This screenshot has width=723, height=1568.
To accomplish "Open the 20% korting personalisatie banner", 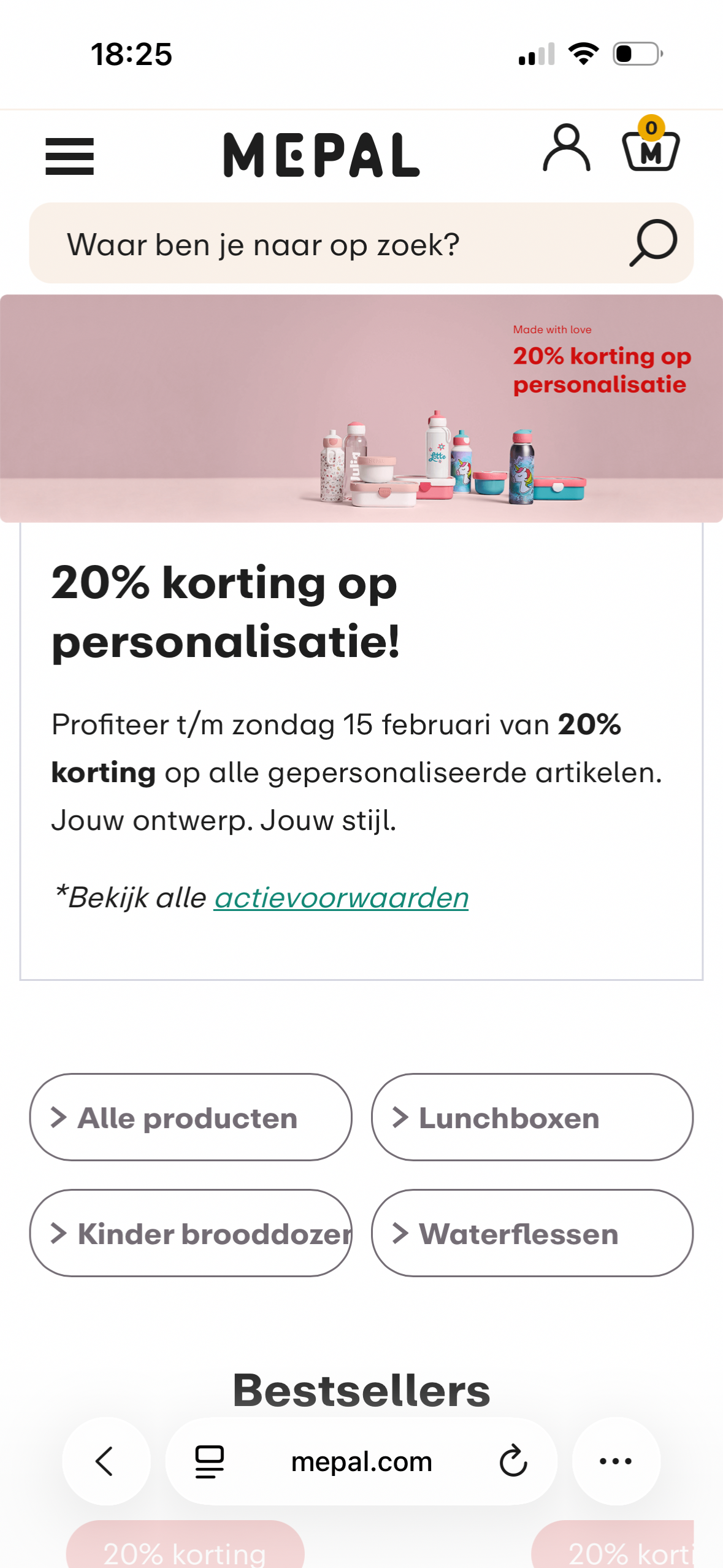I will pos(361,409).
